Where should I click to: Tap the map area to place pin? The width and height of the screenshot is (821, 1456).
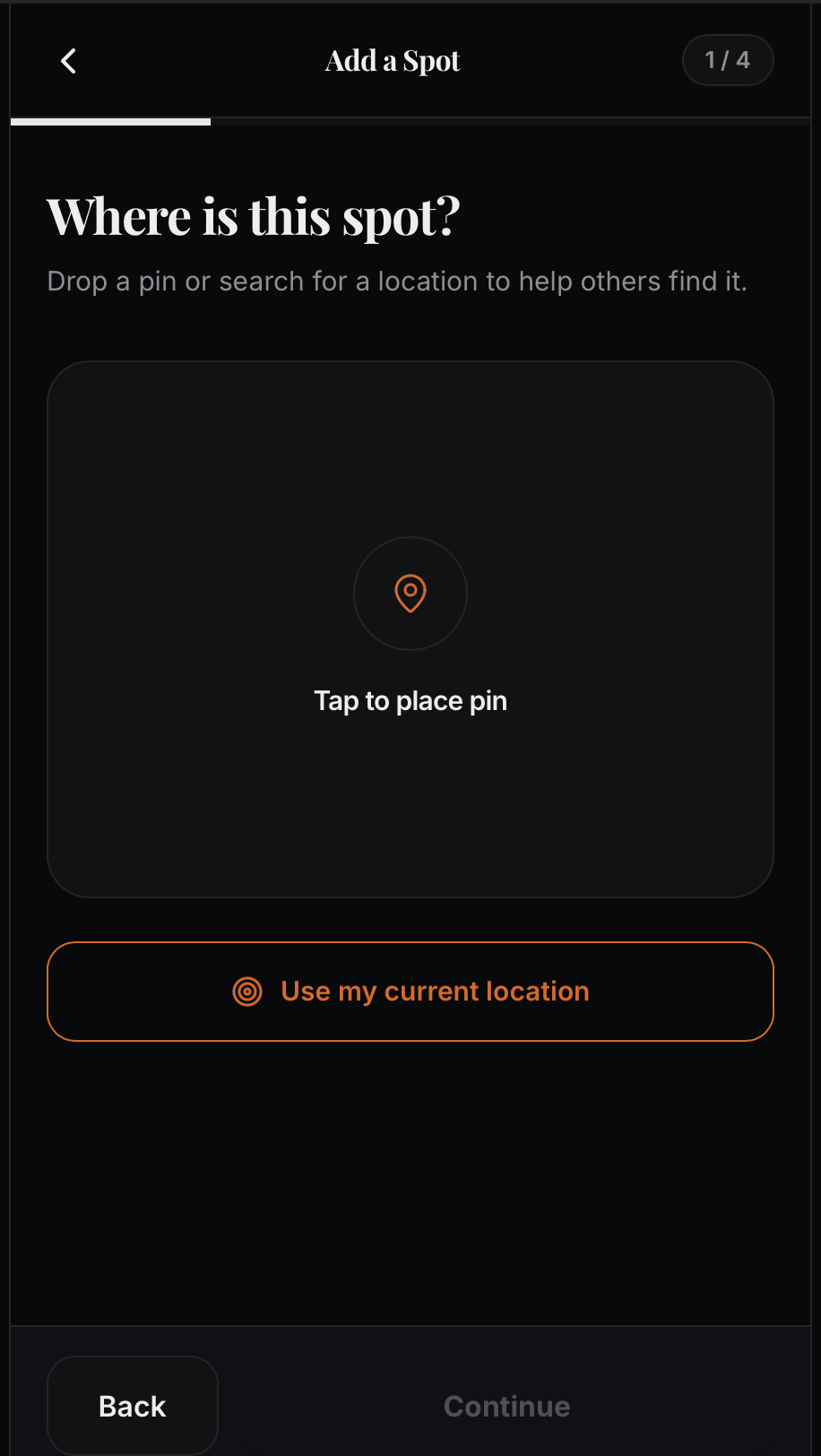coord(410,629)
